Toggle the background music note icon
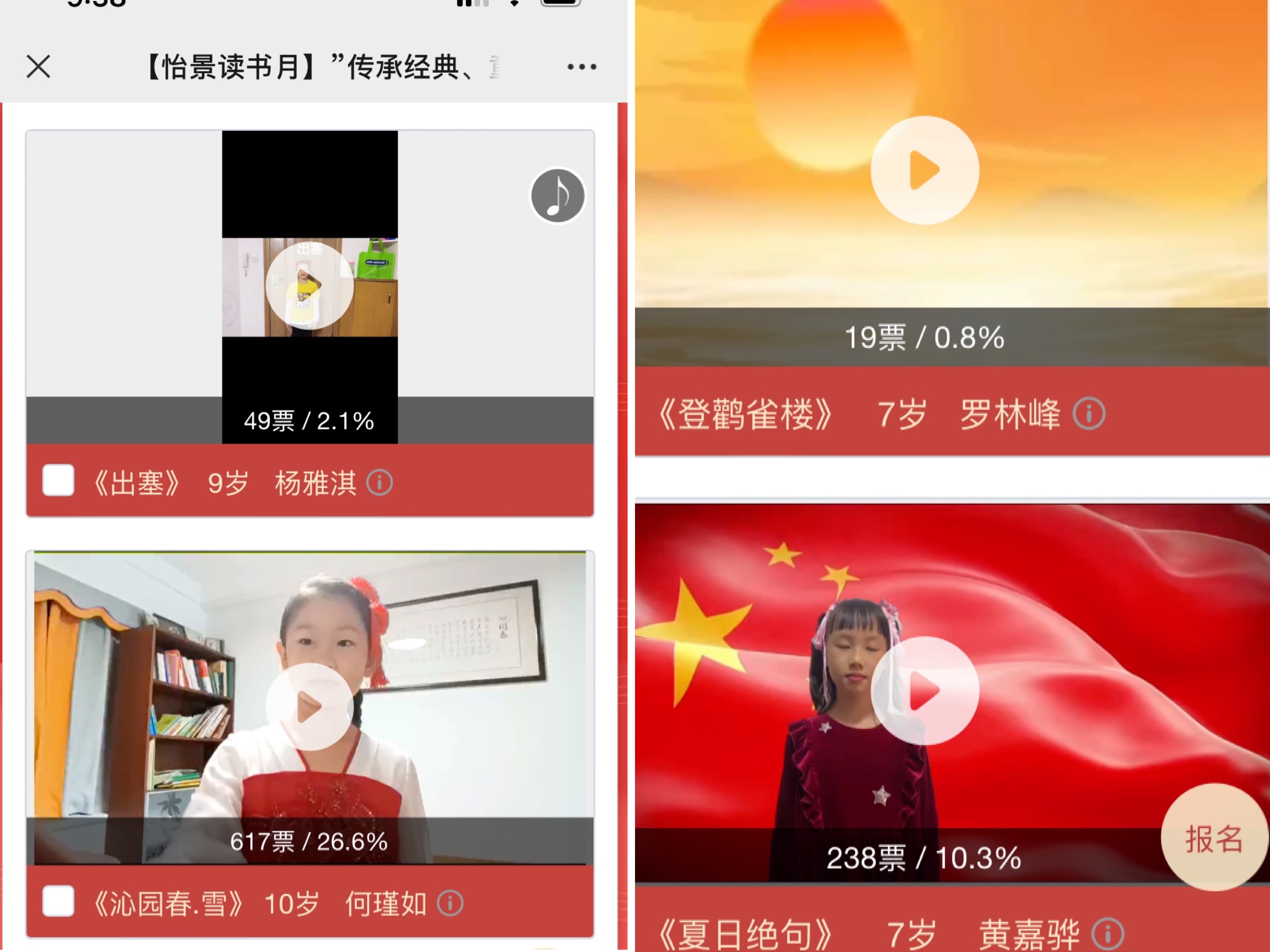The width and height of the screenshot is (1270, 952). [x=557, y=195]
